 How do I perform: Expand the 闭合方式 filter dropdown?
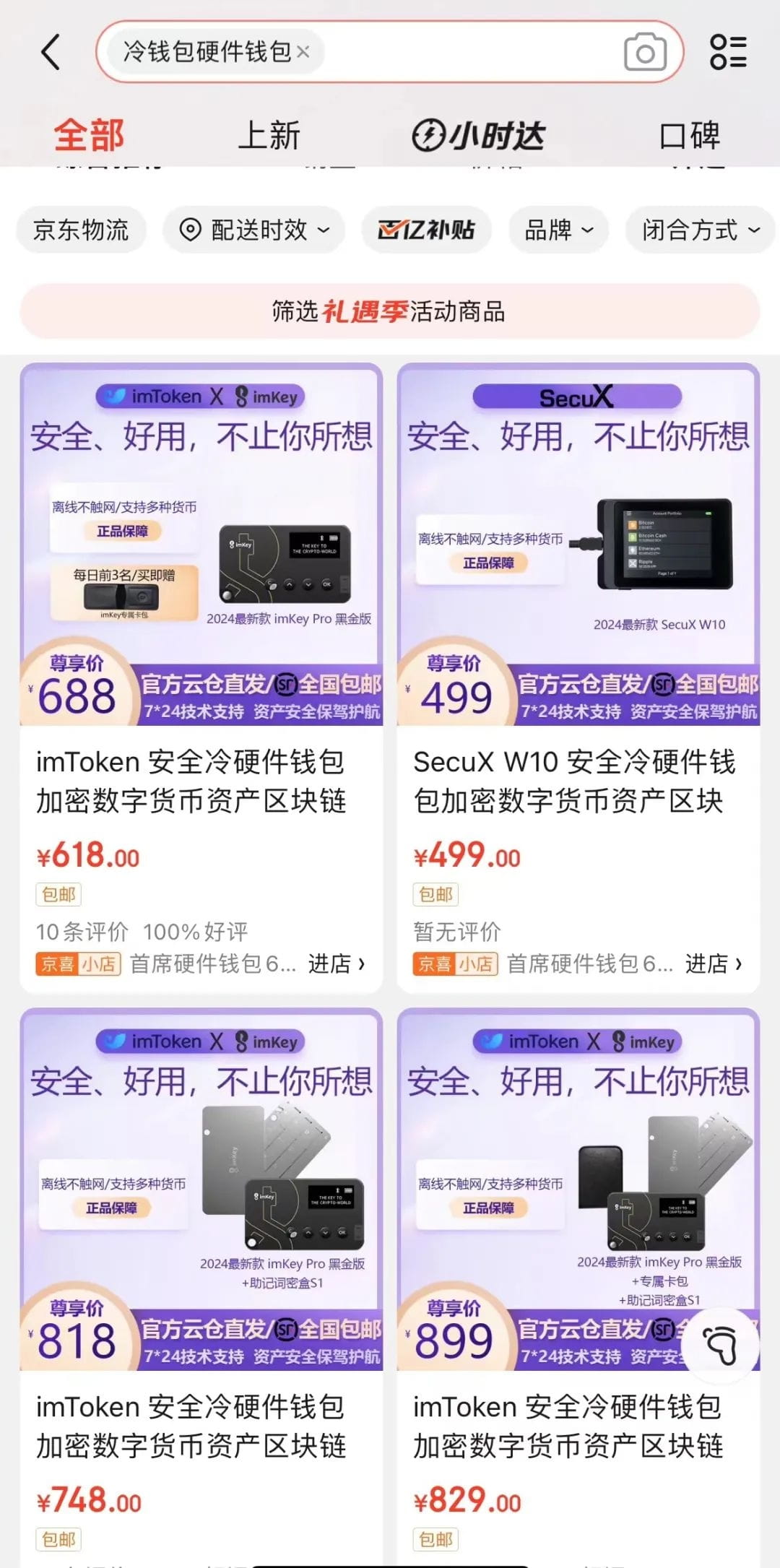click(x=698, y=230)
